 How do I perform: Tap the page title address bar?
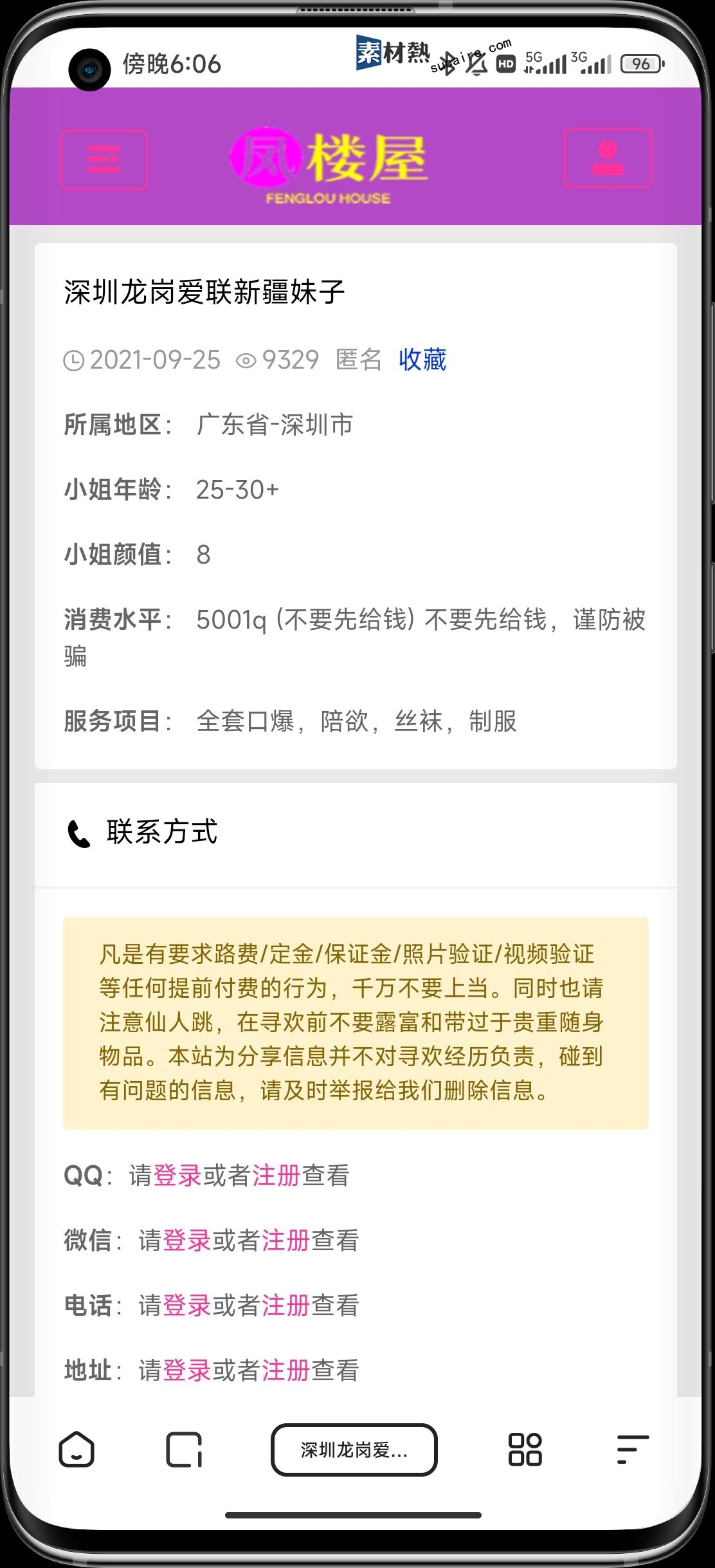[354, 1450]
